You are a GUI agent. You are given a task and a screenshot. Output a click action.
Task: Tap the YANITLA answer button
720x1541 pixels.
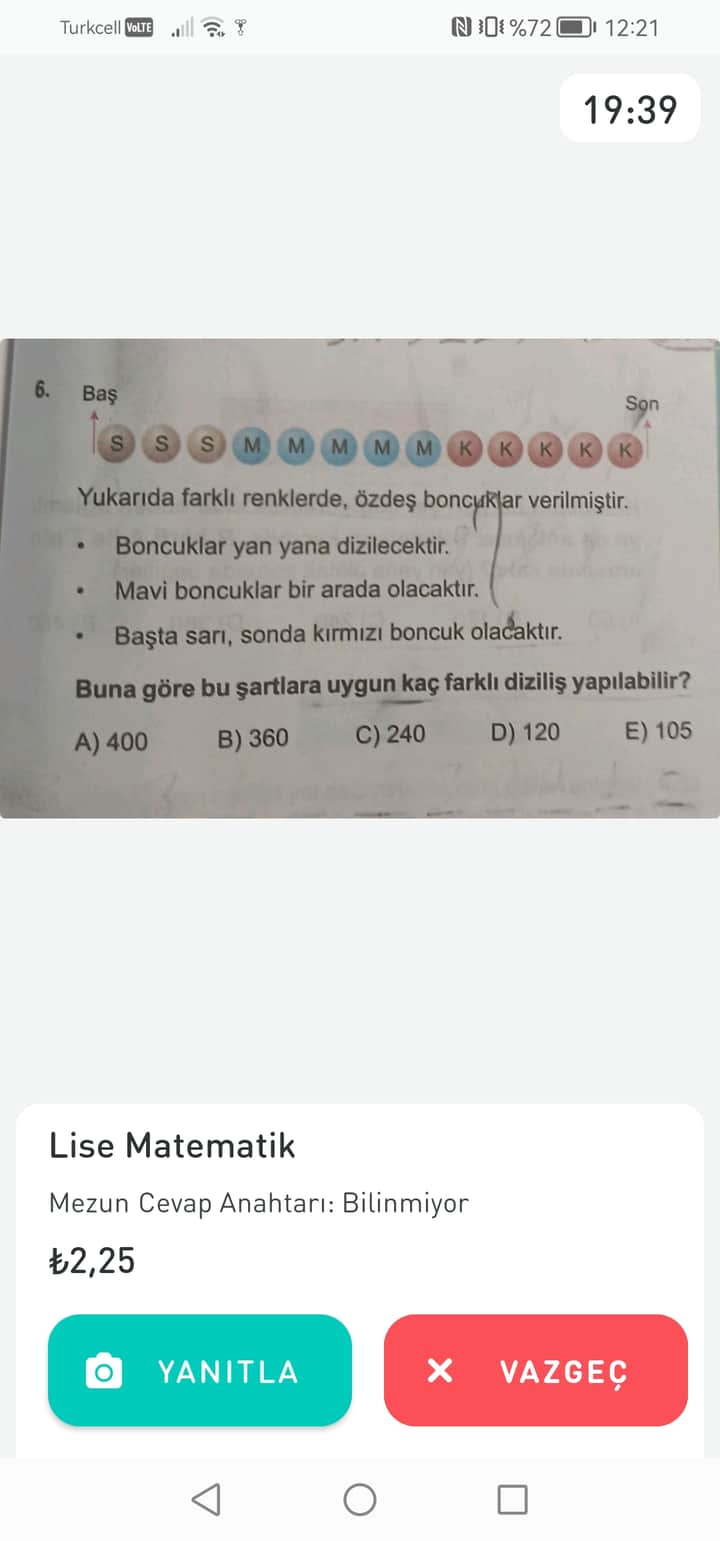tap(200, 1370)
